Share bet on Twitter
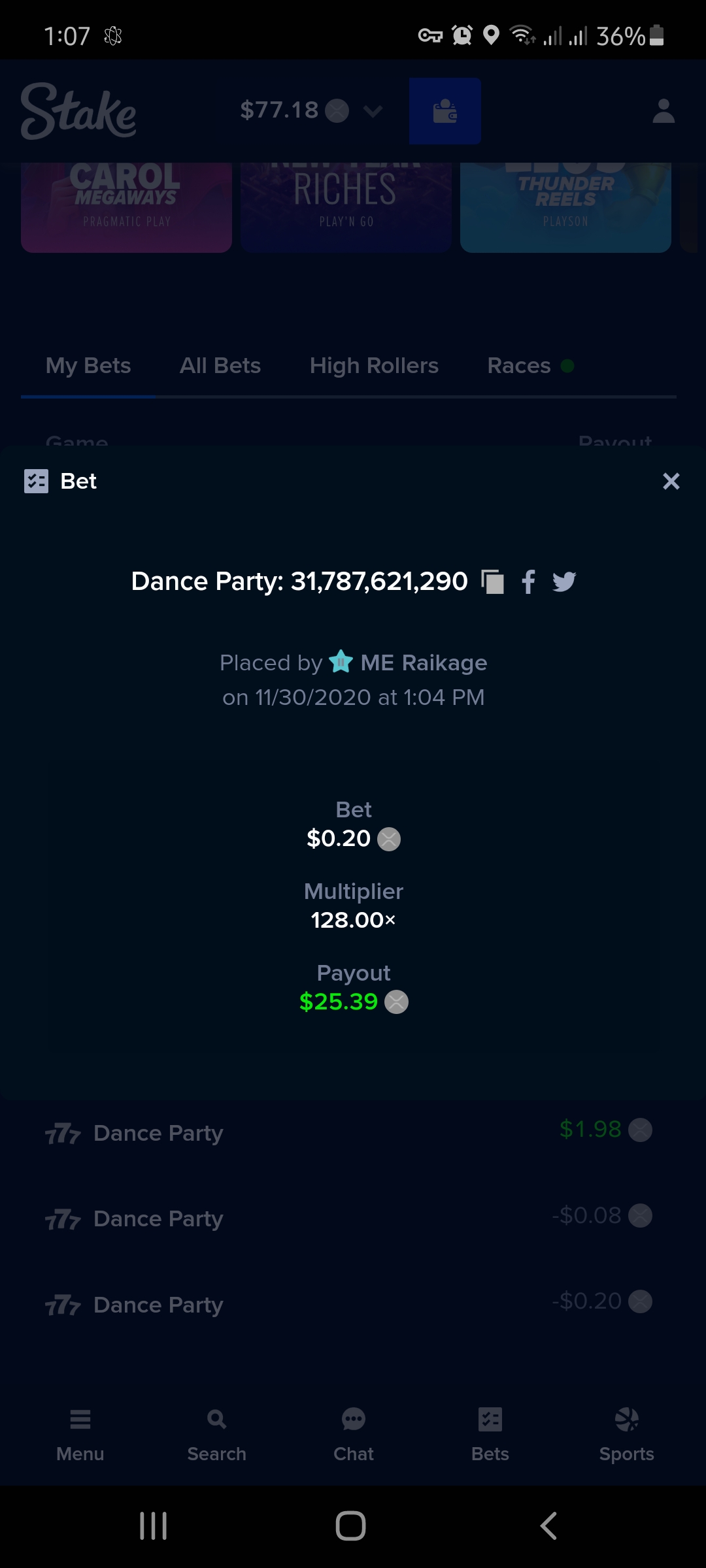 coord(564,581)
